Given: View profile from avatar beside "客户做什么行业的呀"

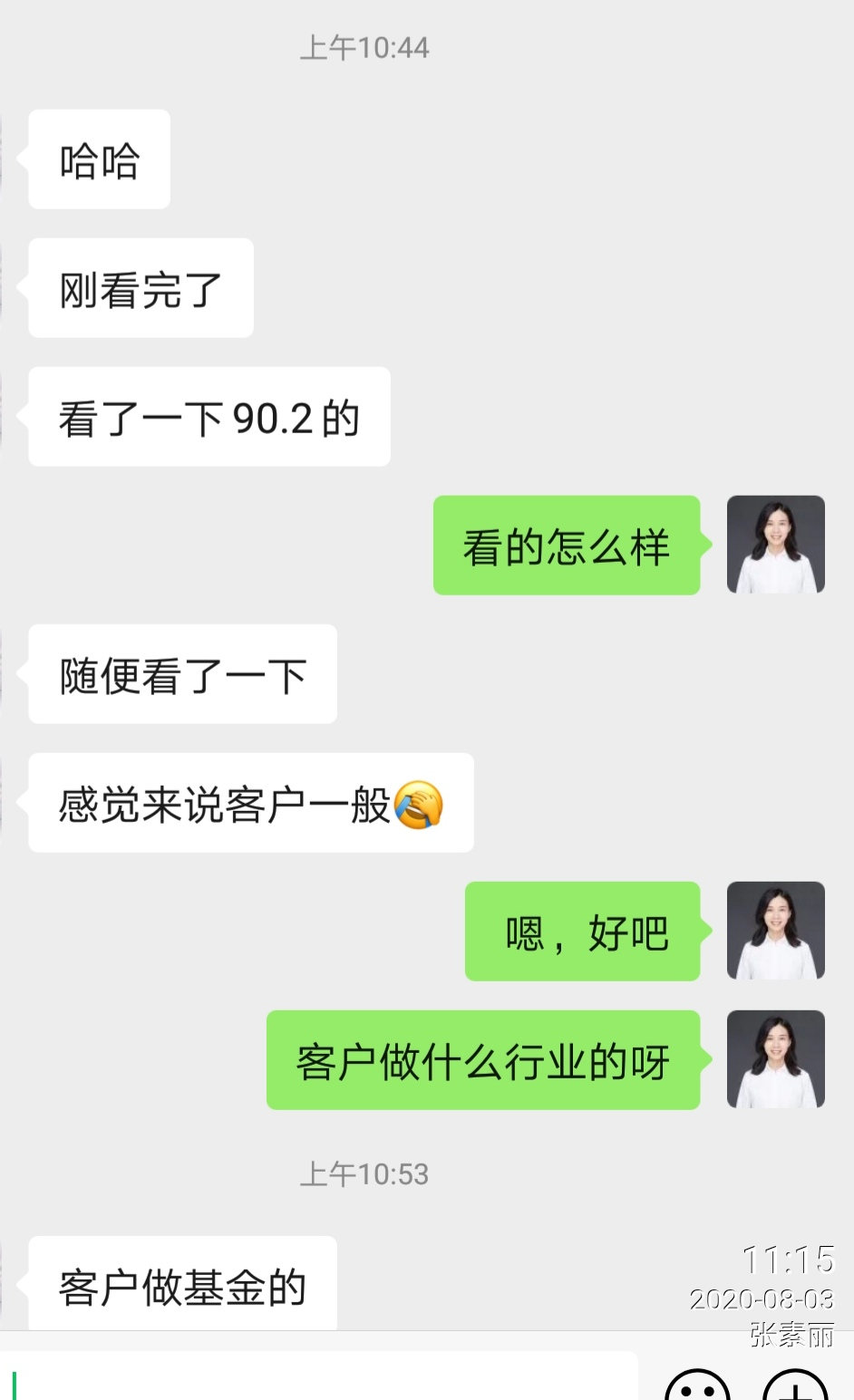Looking at the screenshot, I should [775, 1059].
